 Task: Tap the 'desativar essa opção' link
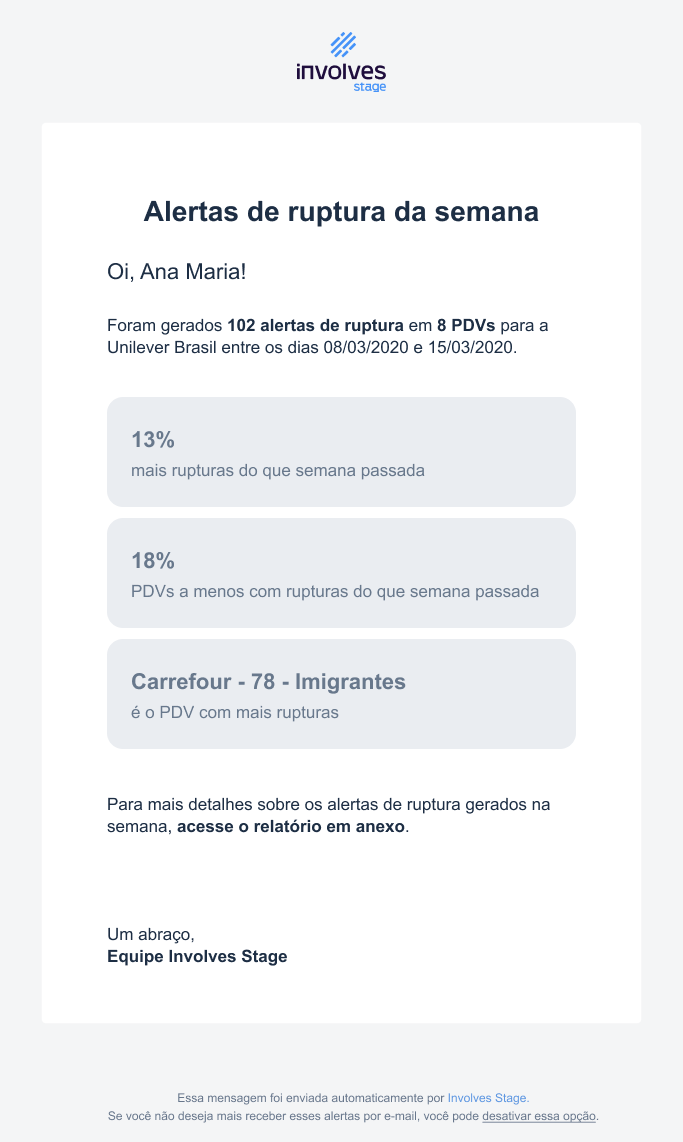(x=538, y=1115)
